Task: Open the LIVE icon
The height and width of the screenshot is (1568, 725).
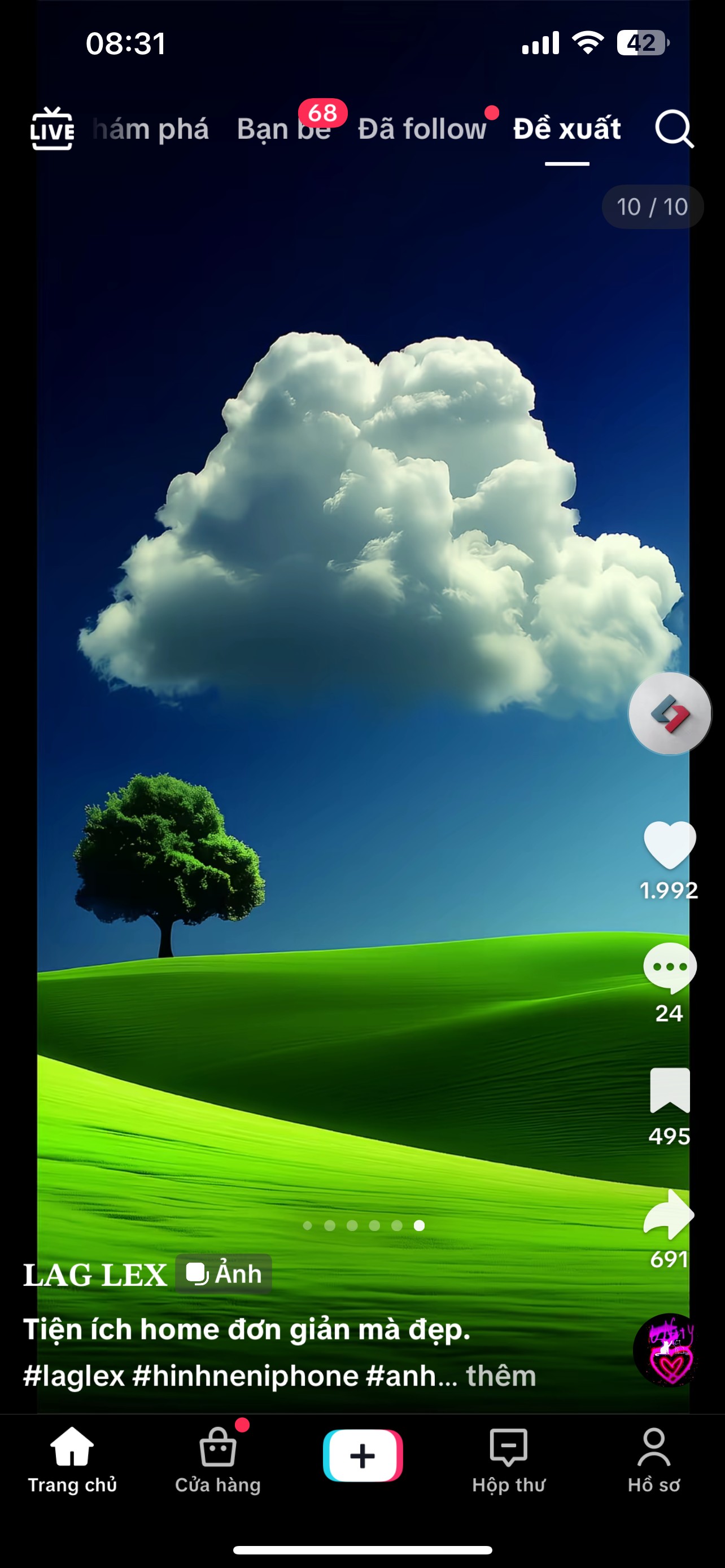Action: pyautogui.click(x=52, y=129)
